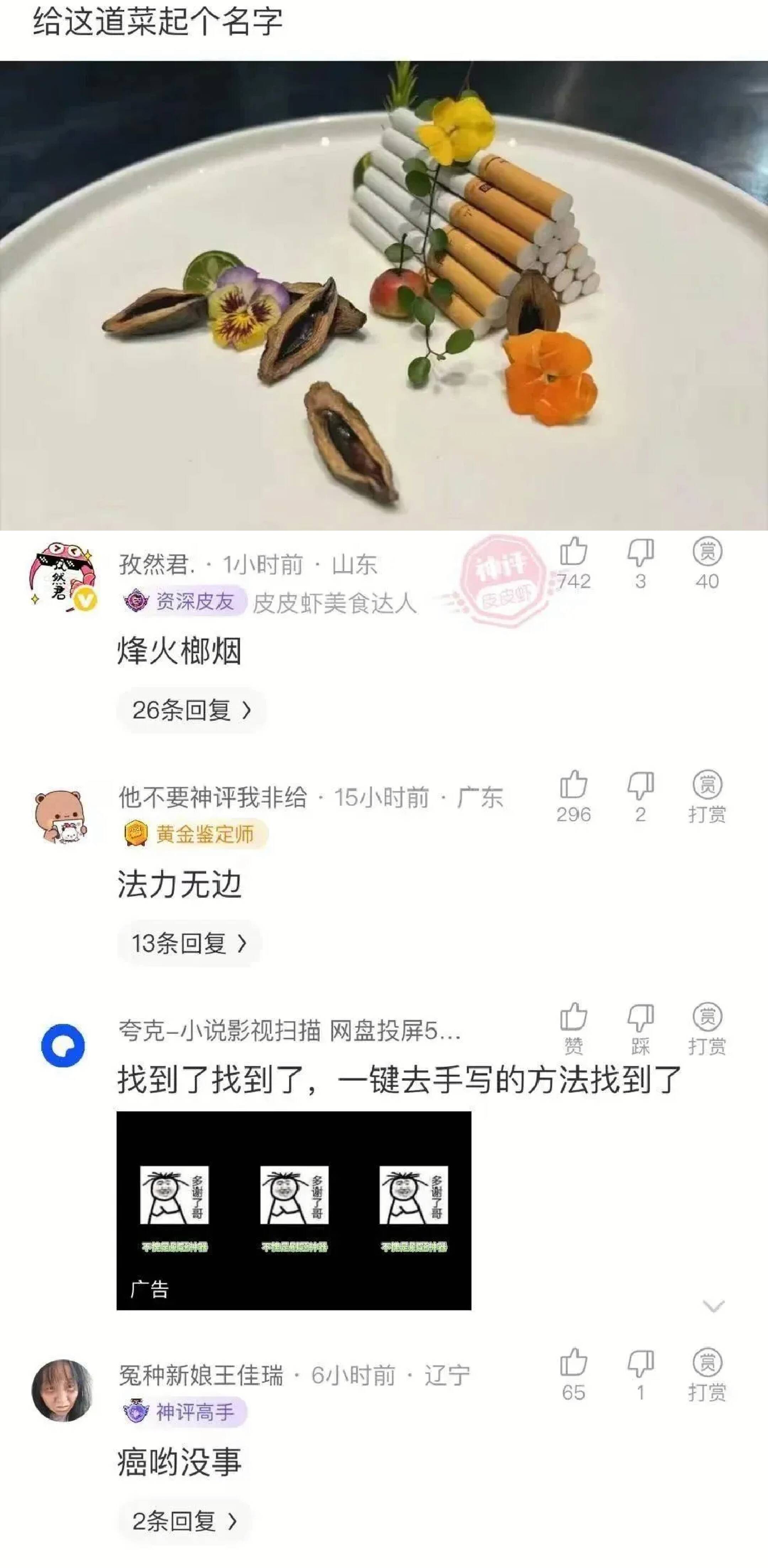Expand the 26条回复 thread
The width and height of the screenshot is (768, 1568).
[x=191, y=710]
